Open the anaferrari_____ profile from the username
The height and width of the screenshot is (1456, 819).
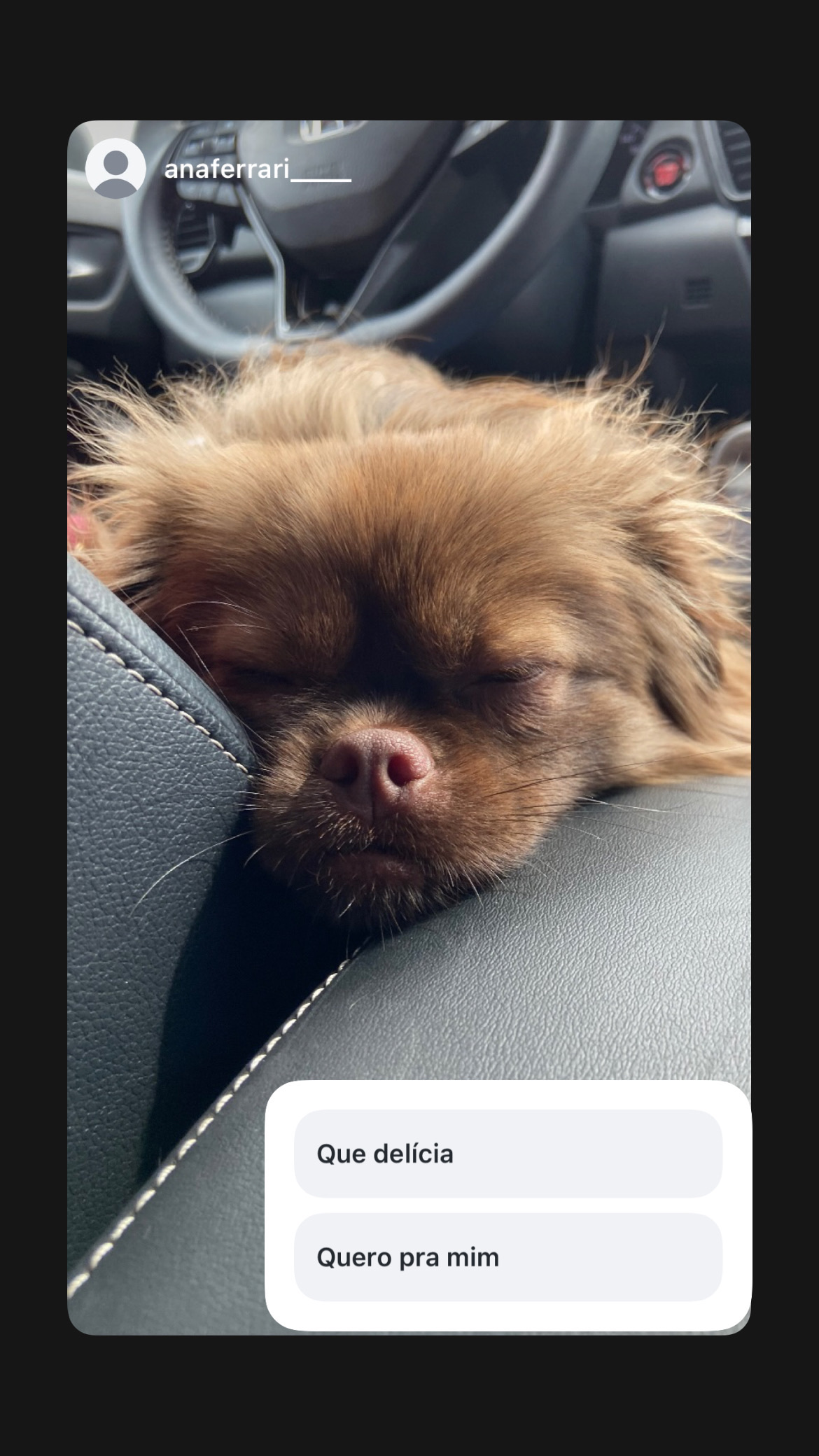(258, 169)
